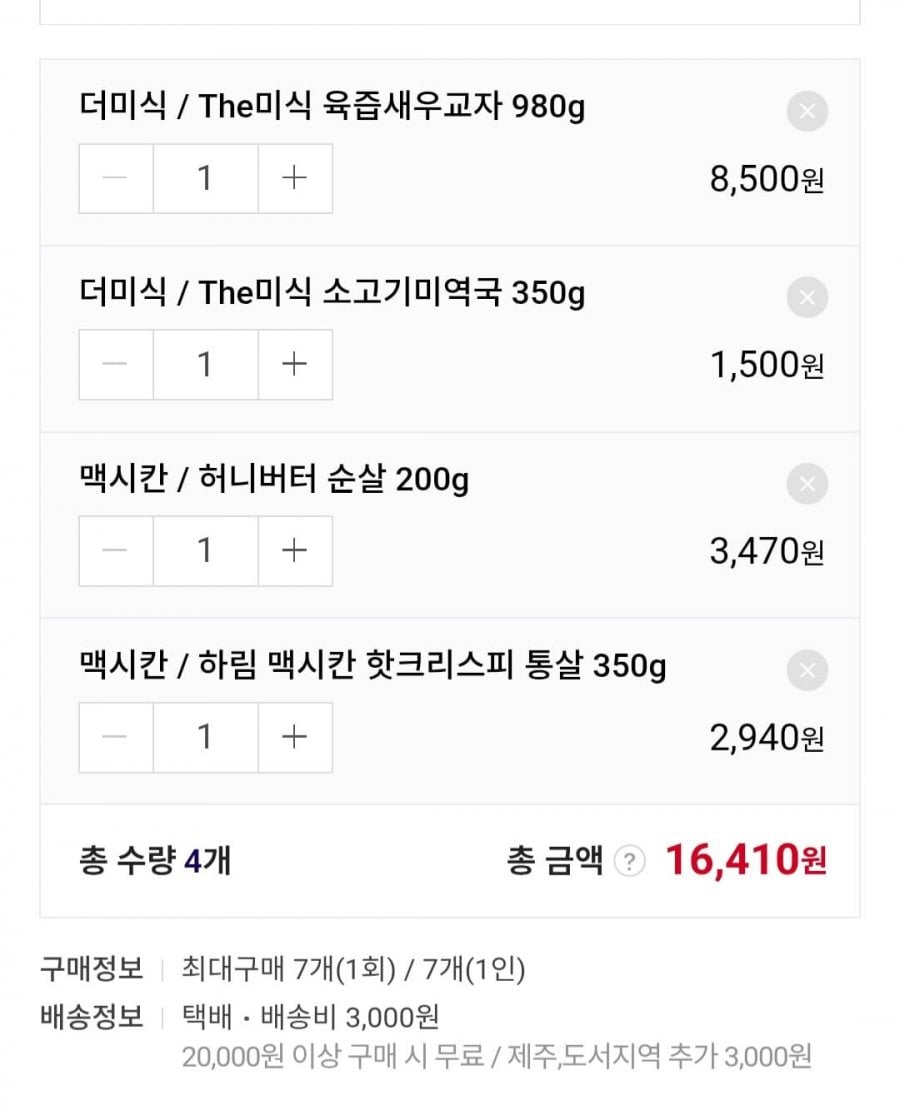
Task: Tap minus for 허니버터 순살 200g
Action: [x=116, y=550]
